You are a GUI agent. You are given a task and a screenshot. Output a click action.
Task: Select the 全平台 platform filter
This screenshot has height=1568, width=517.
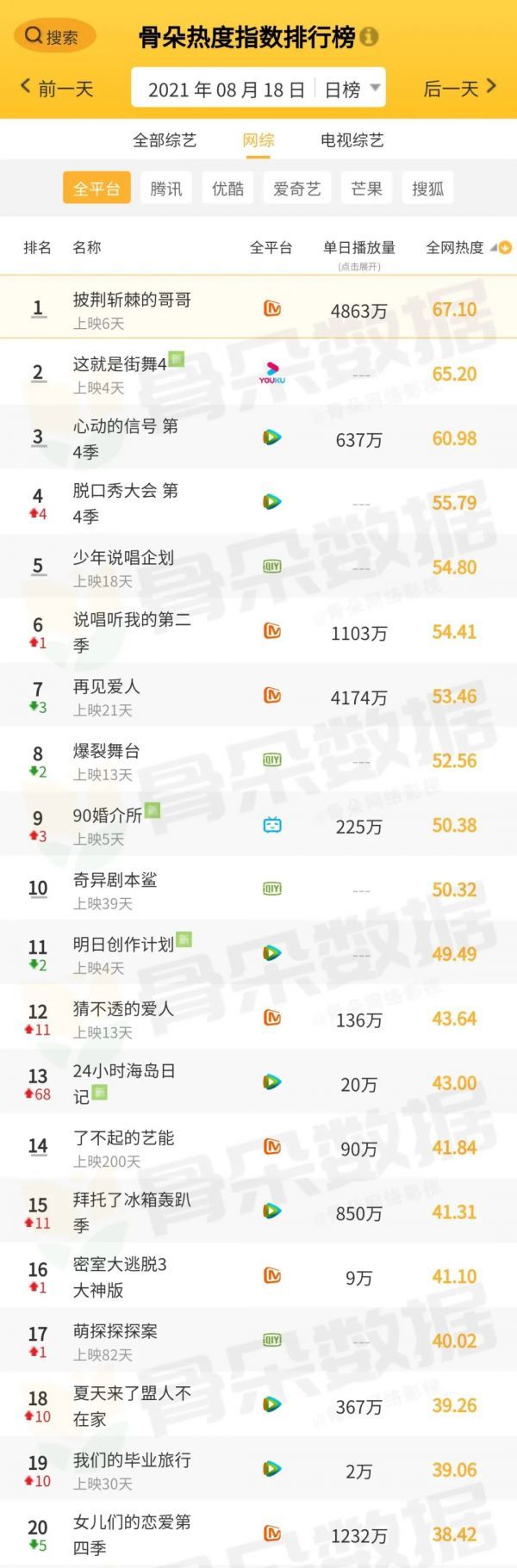96,189
